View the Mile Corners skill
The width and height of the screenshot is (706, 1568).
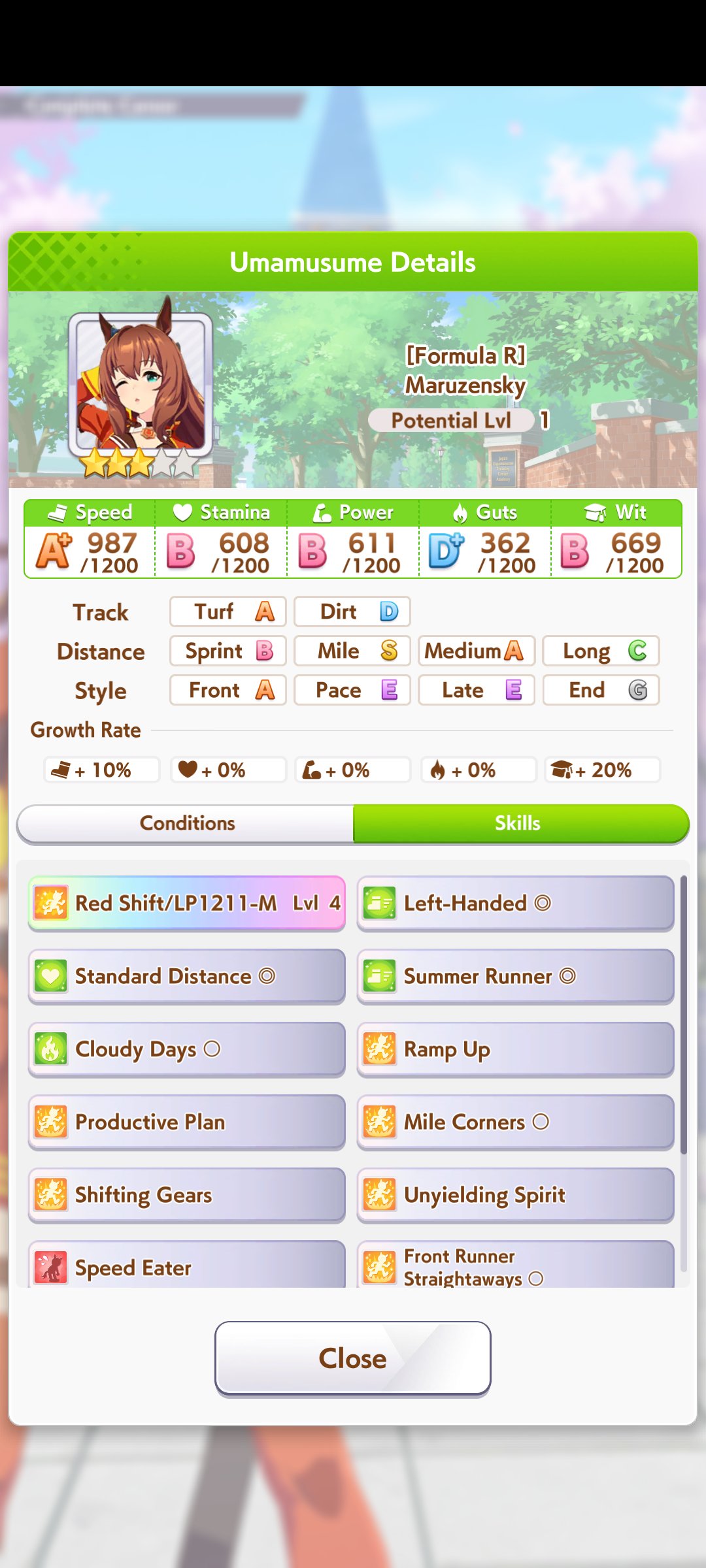[516, 1122]
